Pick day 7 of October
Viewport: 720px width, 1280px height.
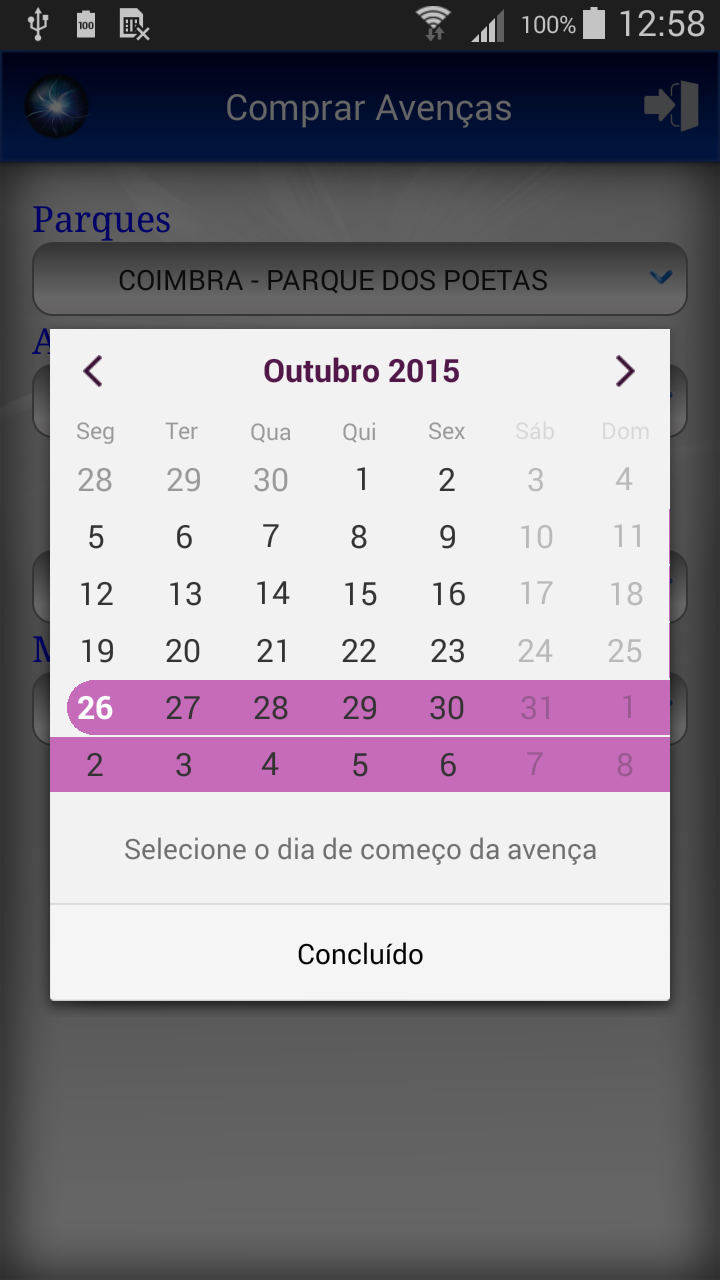click(x=270, y=537)
